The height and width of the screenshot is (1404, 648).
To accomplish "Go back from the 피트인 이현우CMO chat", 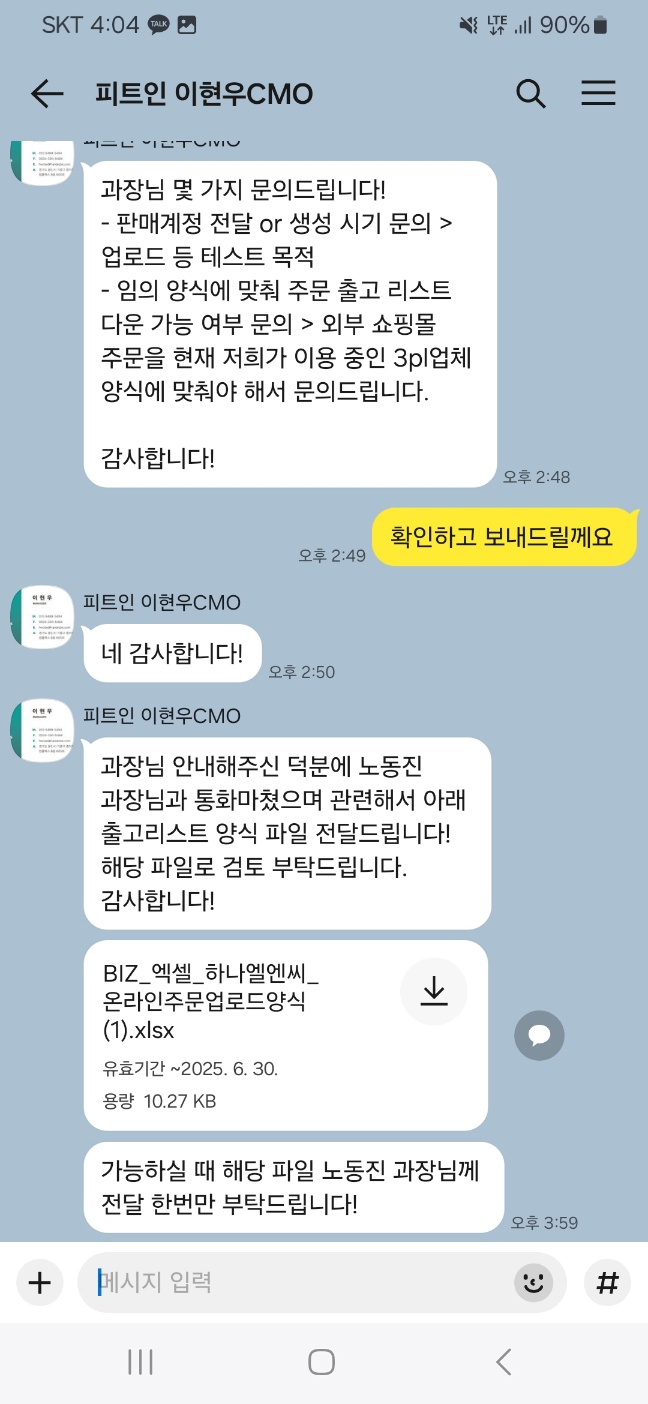I will 47,94.
